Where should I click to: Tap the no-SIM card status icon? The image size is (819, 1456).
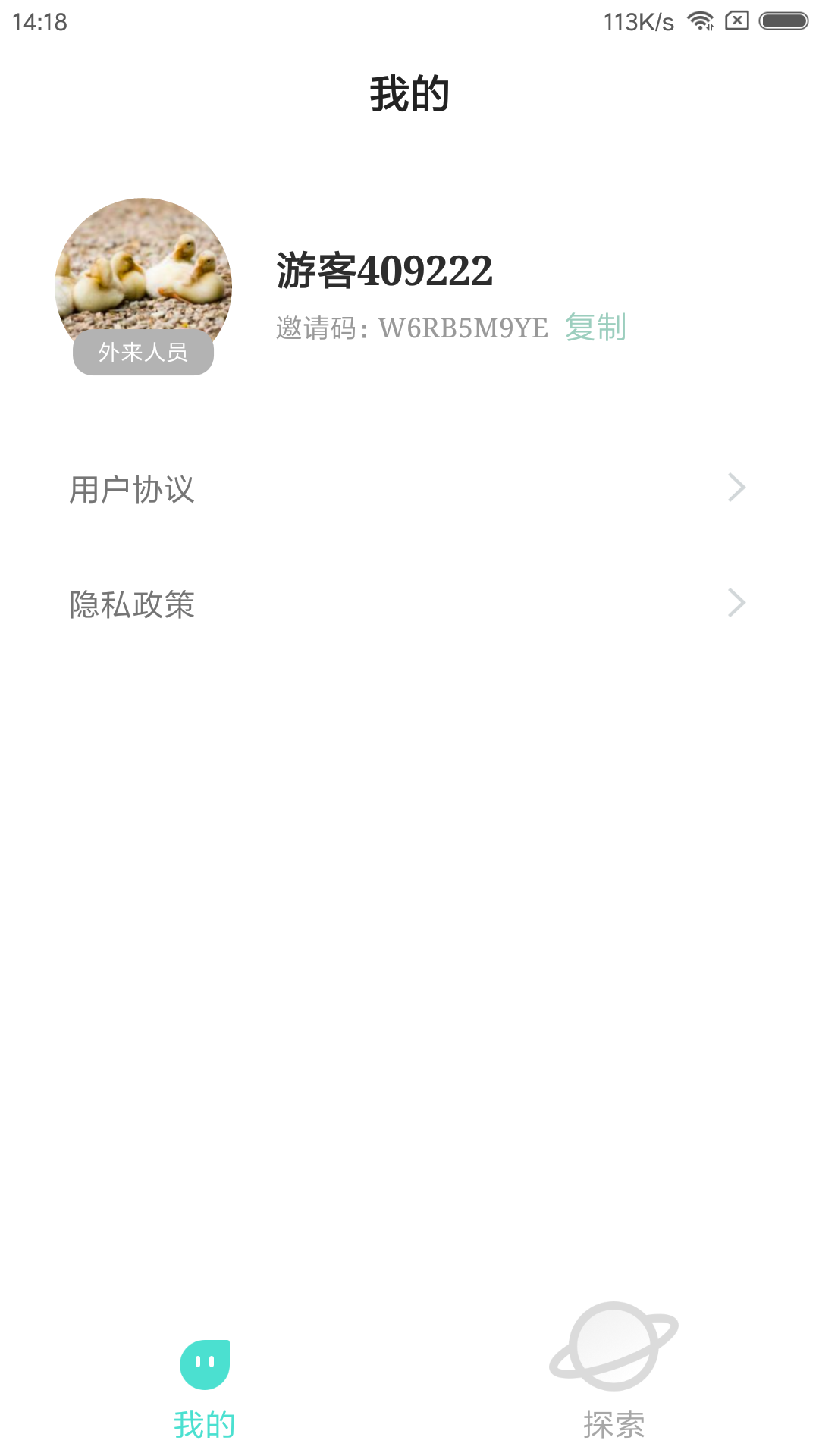pyautogui.click(x=739, y=20)
